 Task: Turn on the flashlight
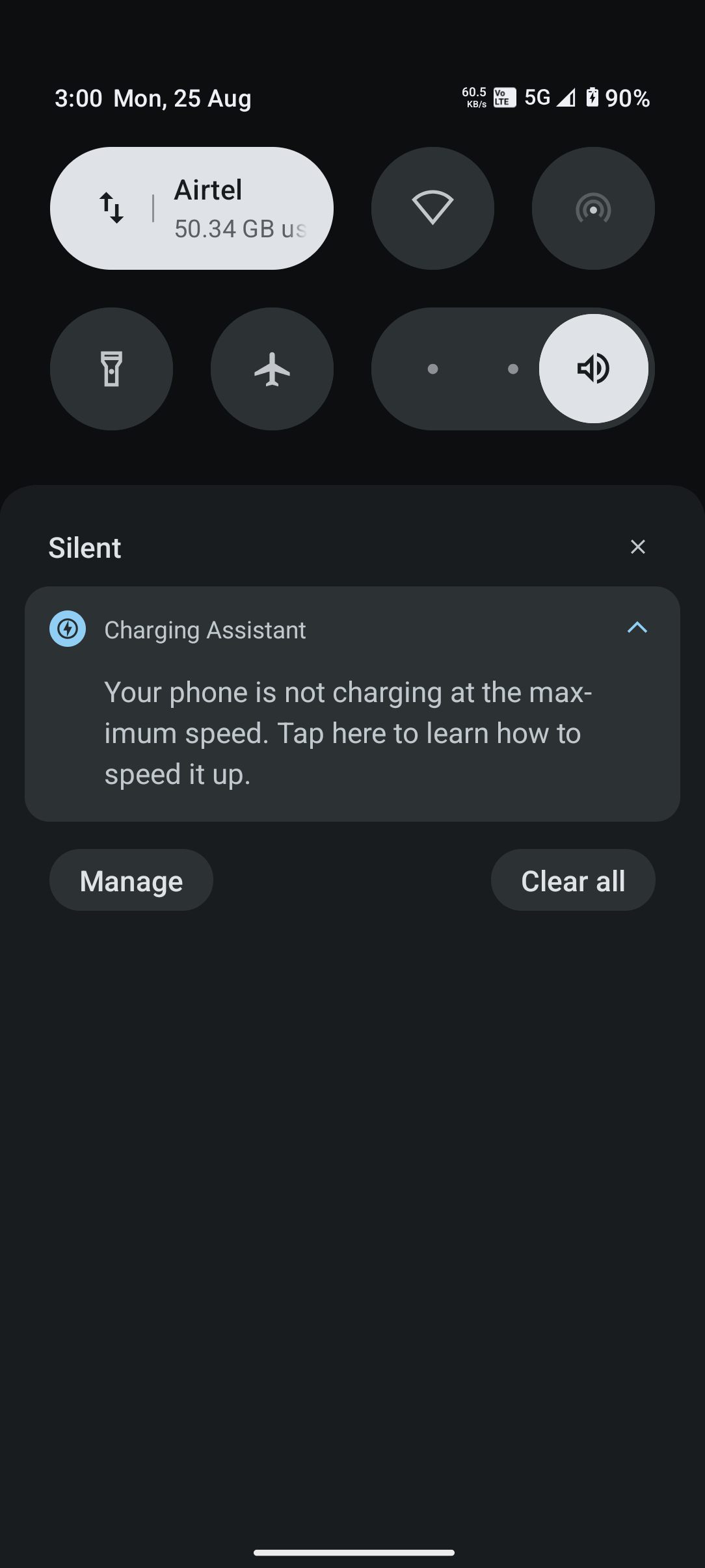coord(111,369)
